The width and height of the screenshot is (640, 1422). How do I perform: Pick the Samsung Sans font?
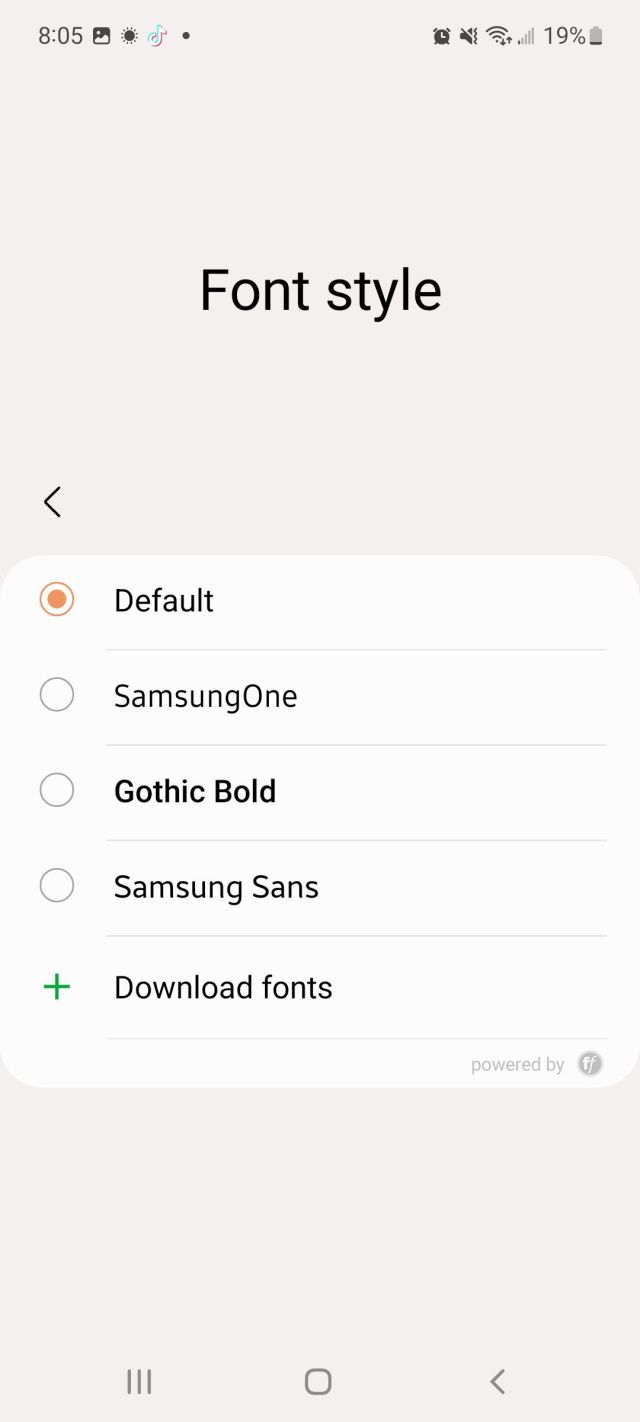(320, 887)
